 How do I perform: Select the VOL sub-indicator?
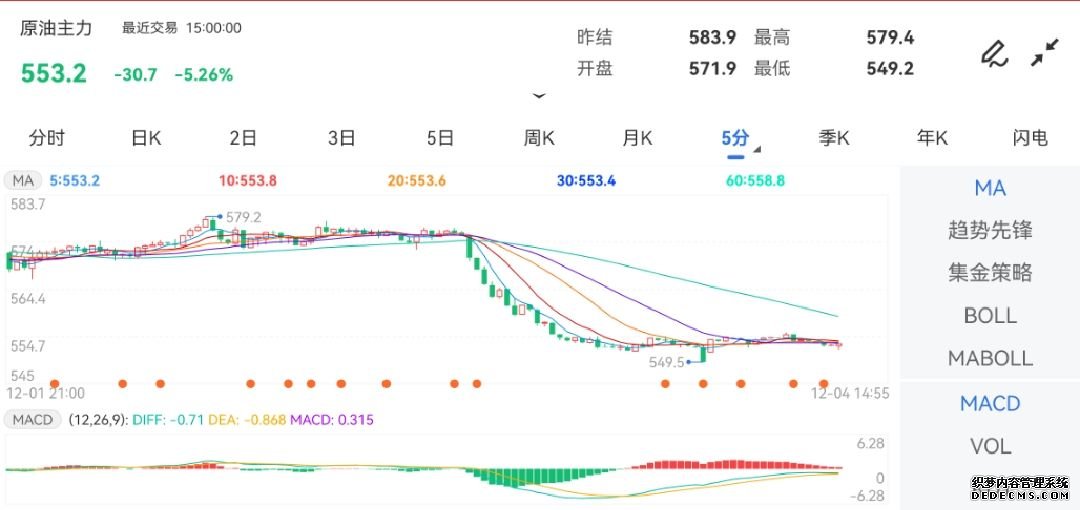tap(990, 446)
